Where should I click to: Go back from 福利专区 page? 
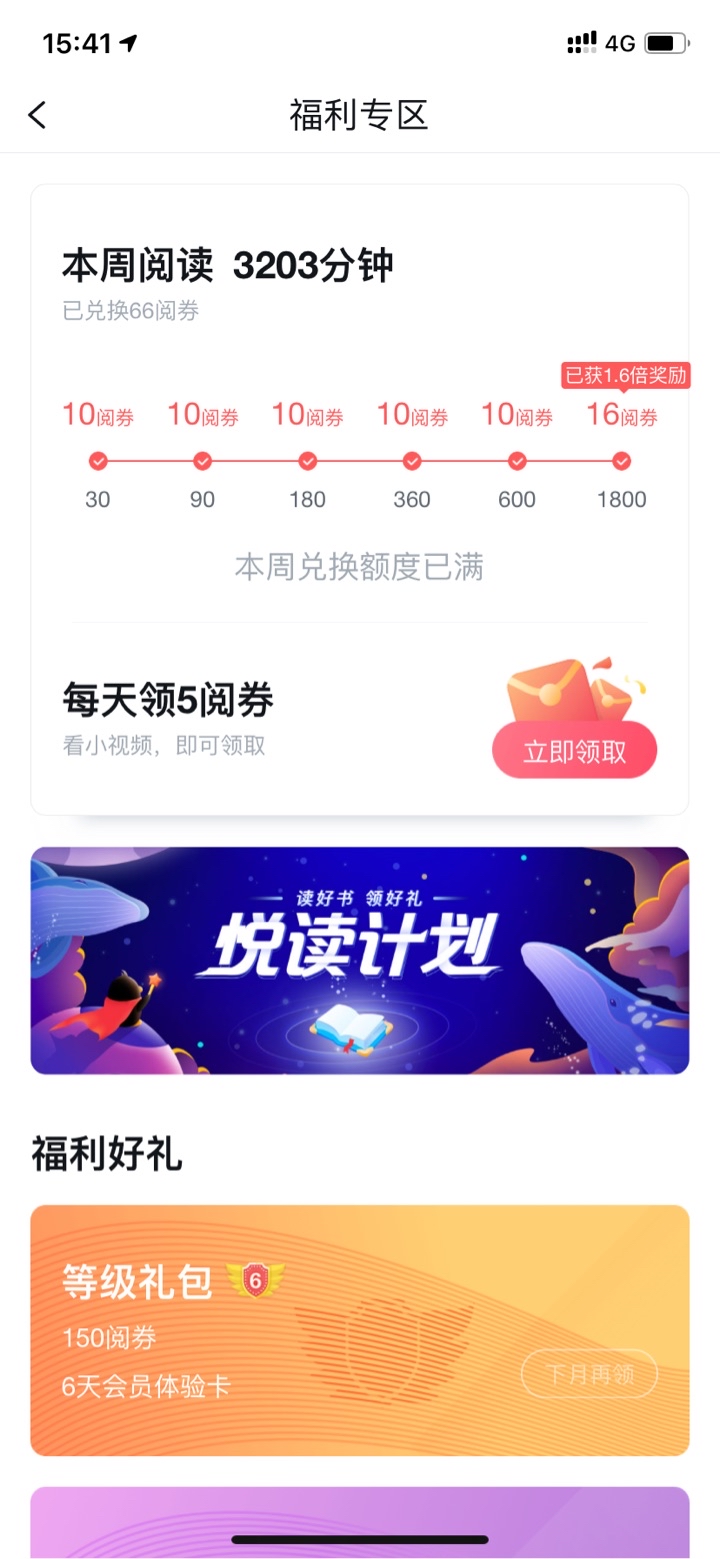37,115
